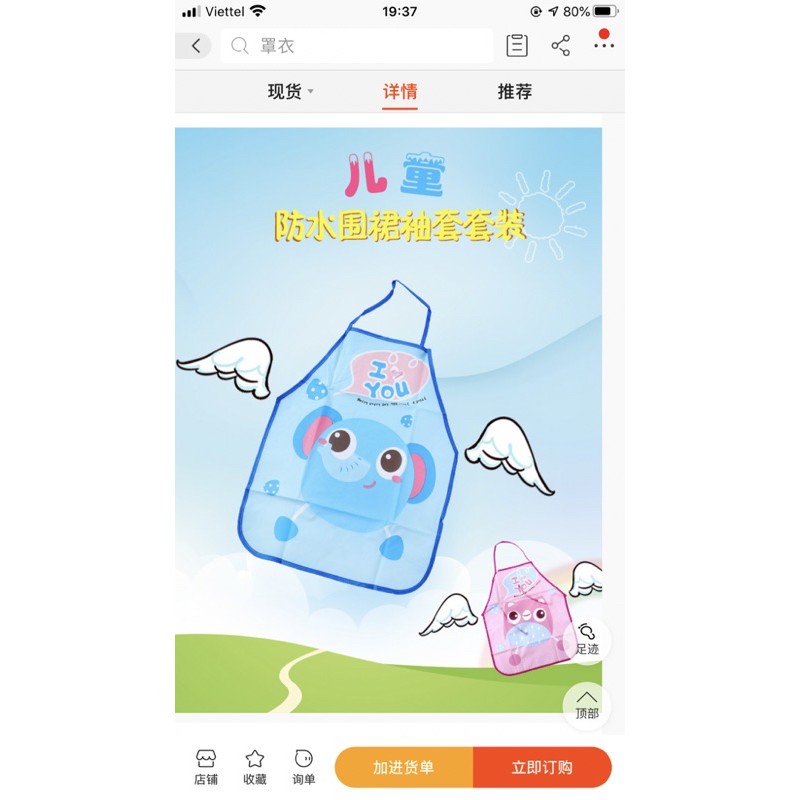
Task: Open the three-dot overflow menu
Action: (603, 46)
